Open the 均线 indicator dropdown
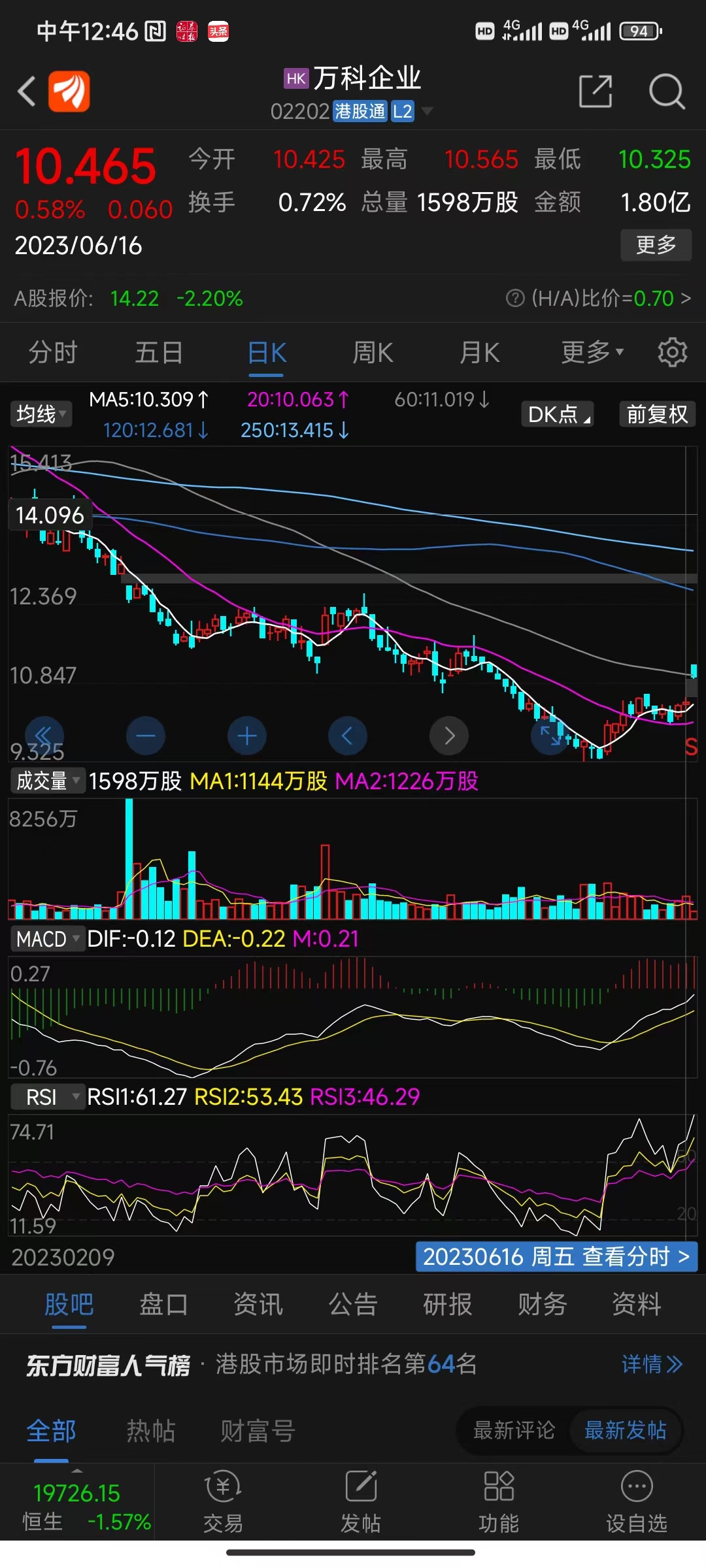 pos(41,414)
